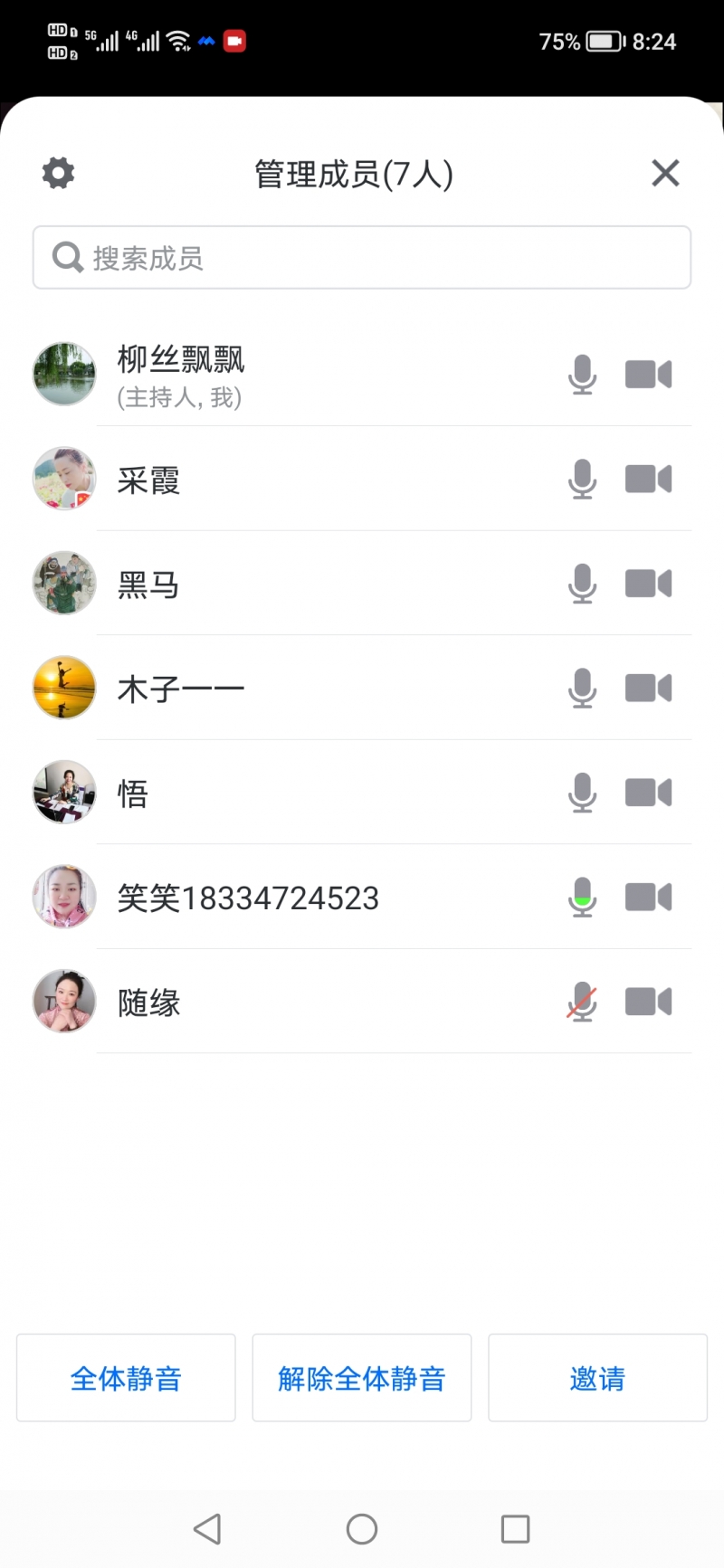Toggle 悟's camera icon
Viewport: 724px width, 1568px height.
click(x=648, y=794)
